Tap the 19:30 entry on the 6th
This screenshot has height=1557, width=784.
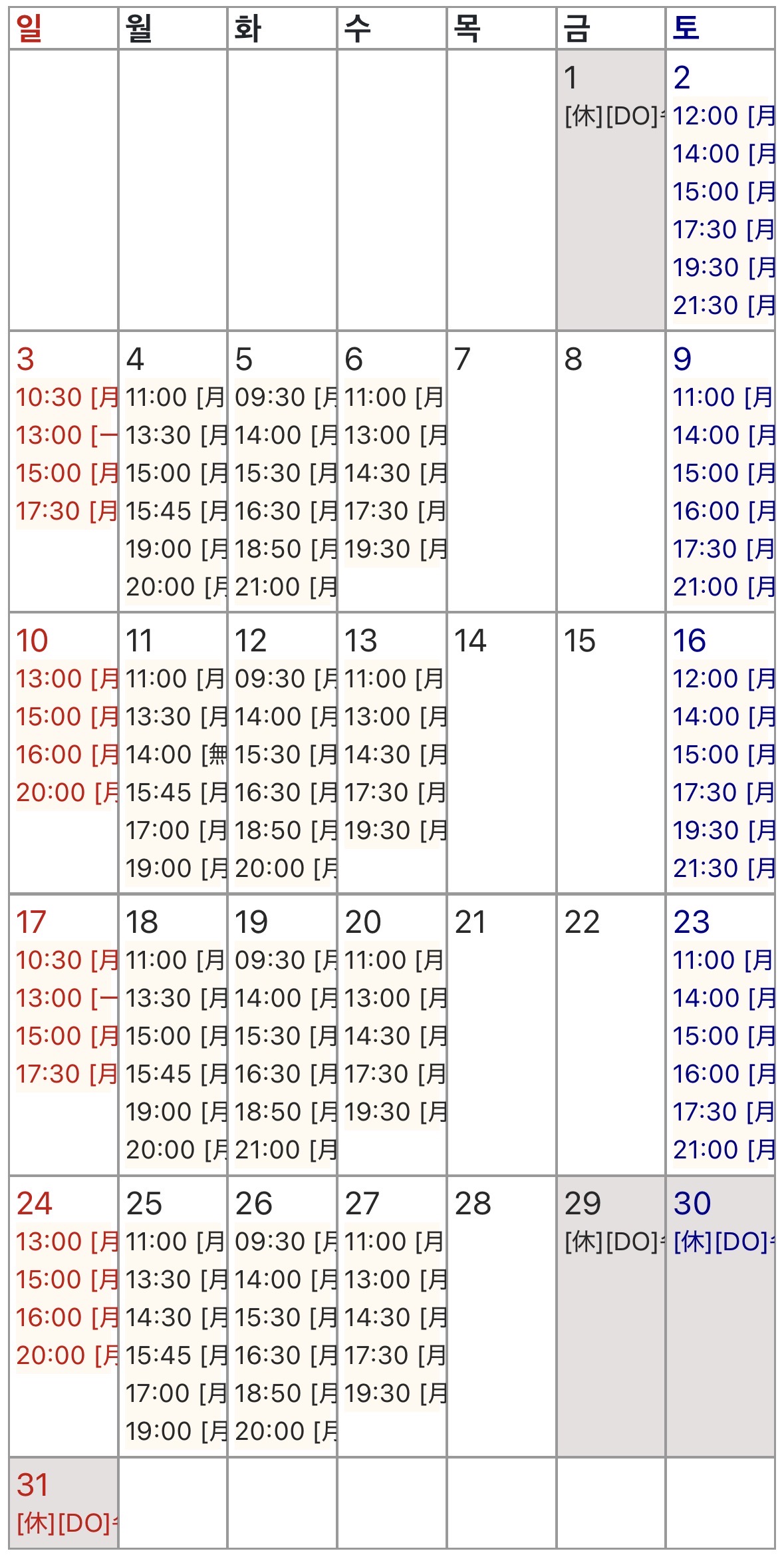pyautogui.click(x=394, y=550)
